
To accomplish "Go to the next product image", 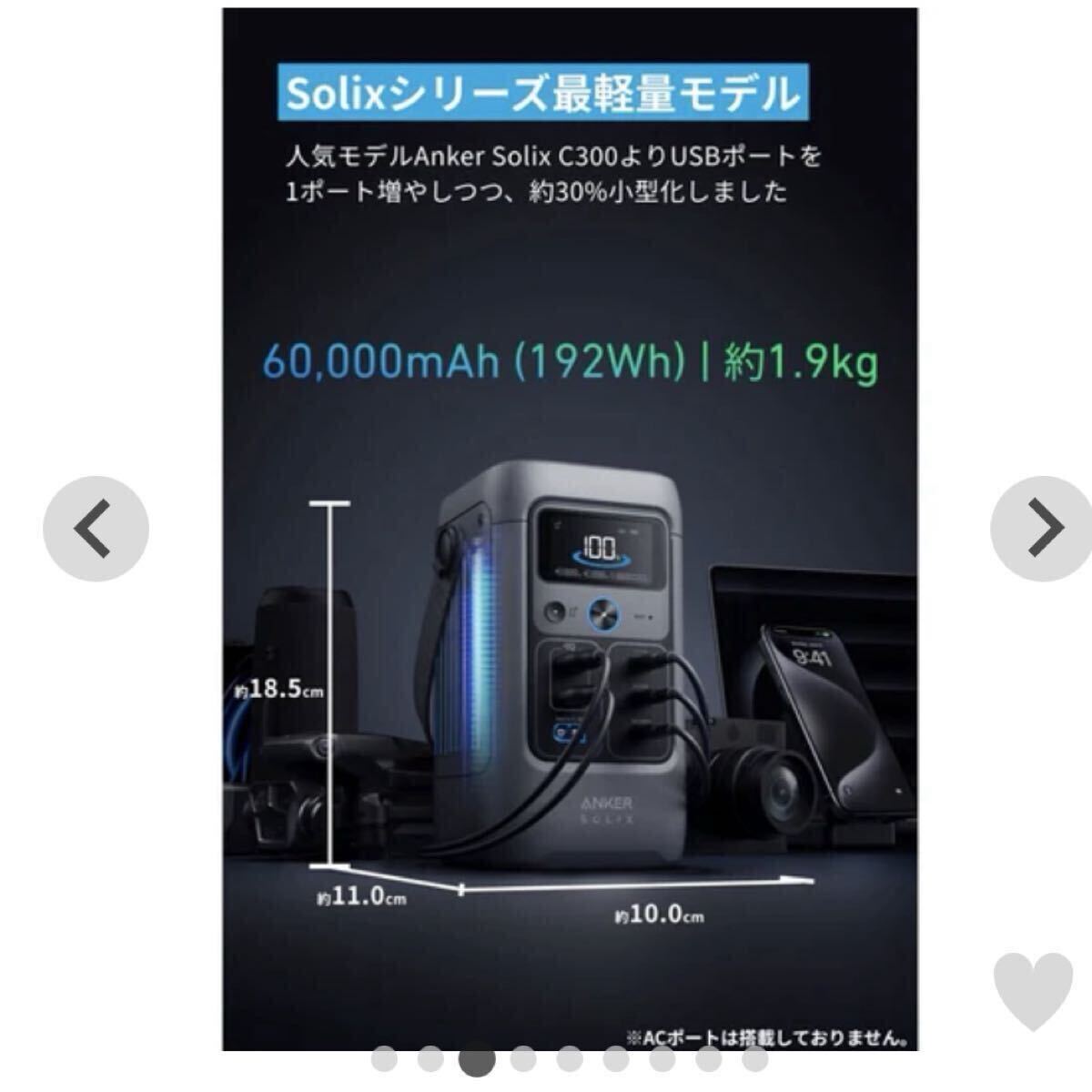I will [1042, 529].
